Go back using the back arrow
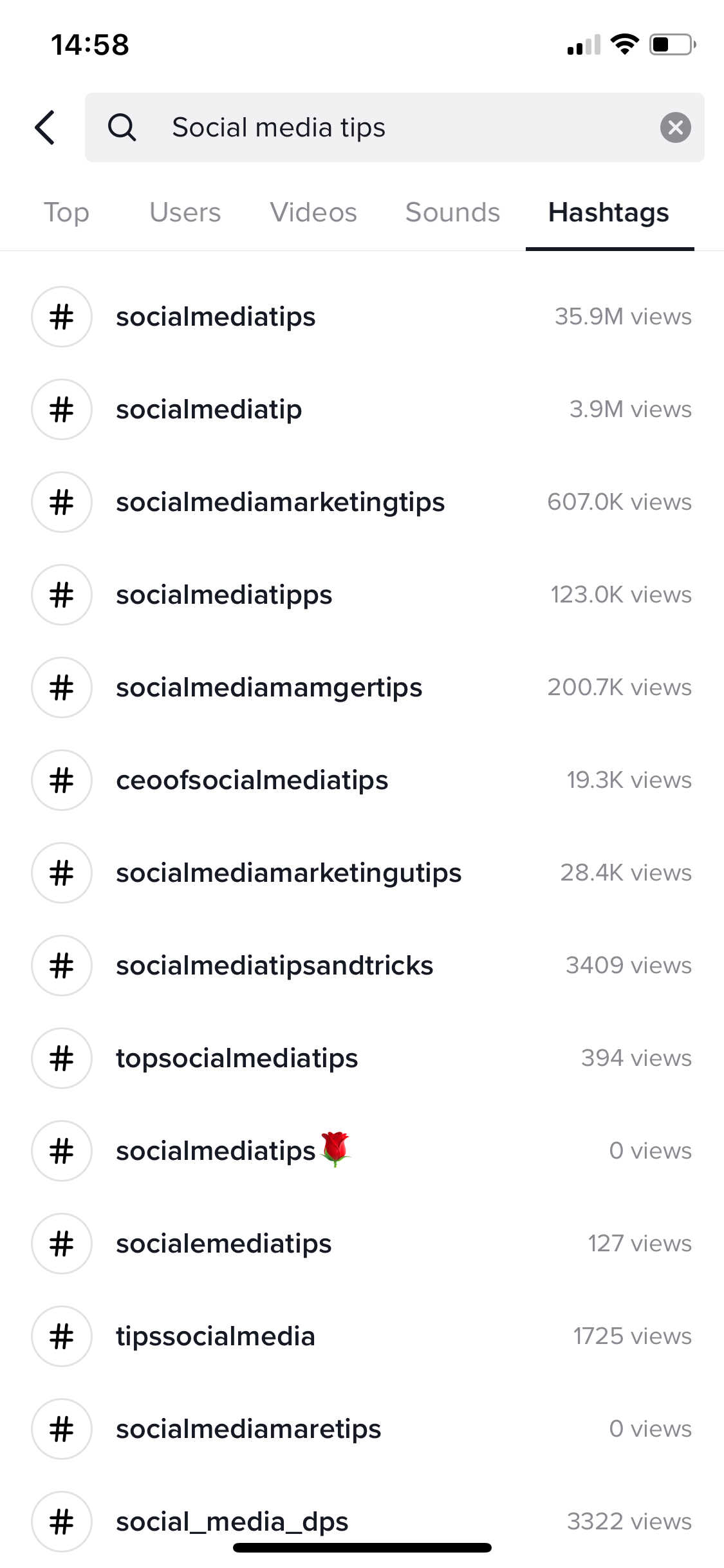 [x=45, y=127]
